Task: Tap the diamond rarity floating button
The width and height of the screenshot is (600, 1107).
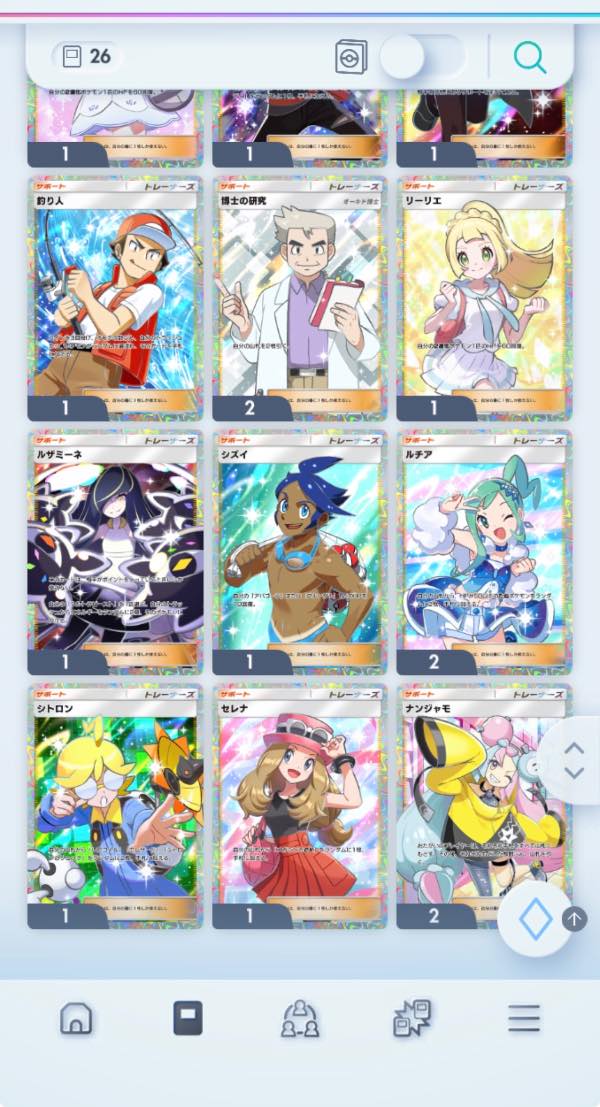Action: click(535, 918)
